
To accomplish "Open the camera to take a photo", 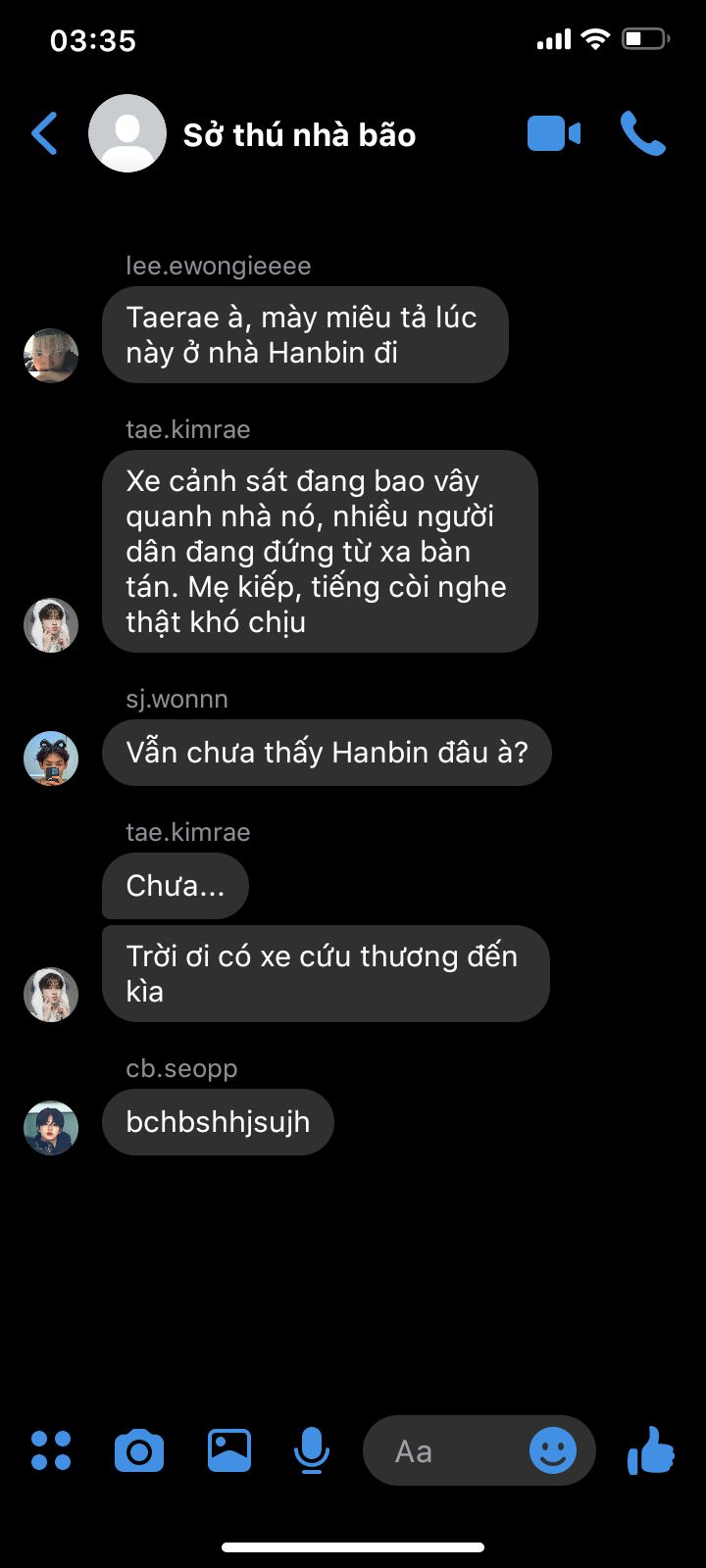I will point(139,1450).
